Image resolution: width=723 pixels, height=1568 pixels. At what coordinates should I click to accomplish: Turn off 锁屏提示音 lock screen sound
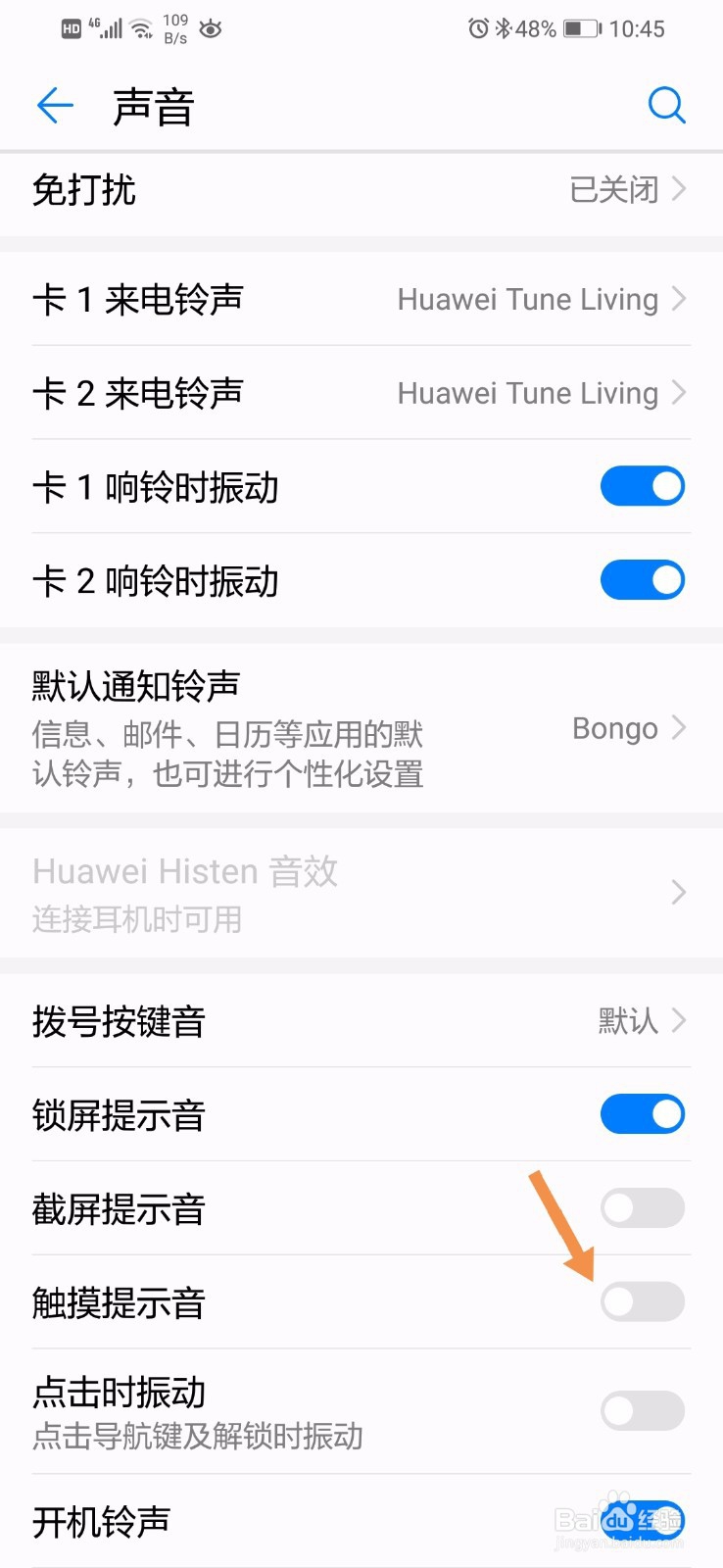point(642,1114)
